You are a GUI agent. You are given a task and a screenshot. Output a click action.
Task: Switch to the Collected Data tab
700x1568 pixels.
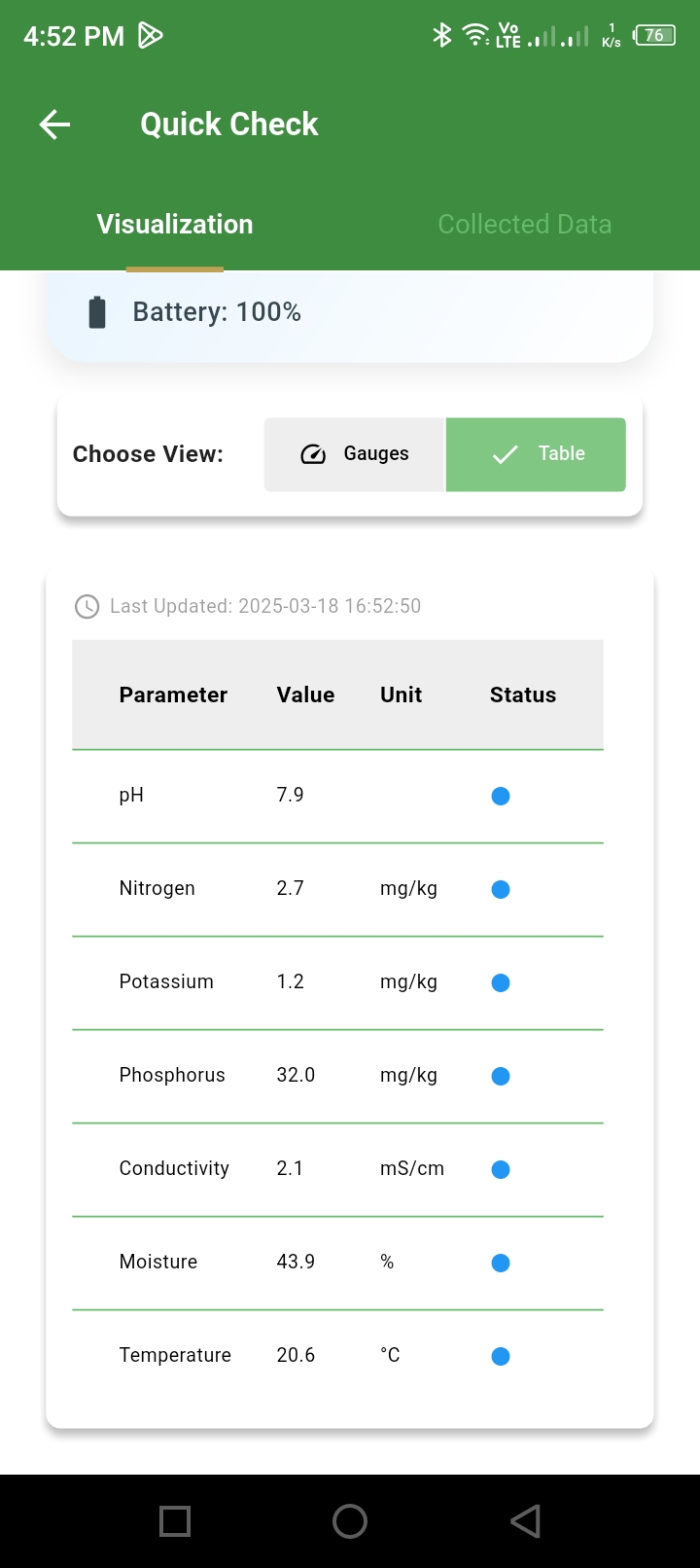pos(525,224)
